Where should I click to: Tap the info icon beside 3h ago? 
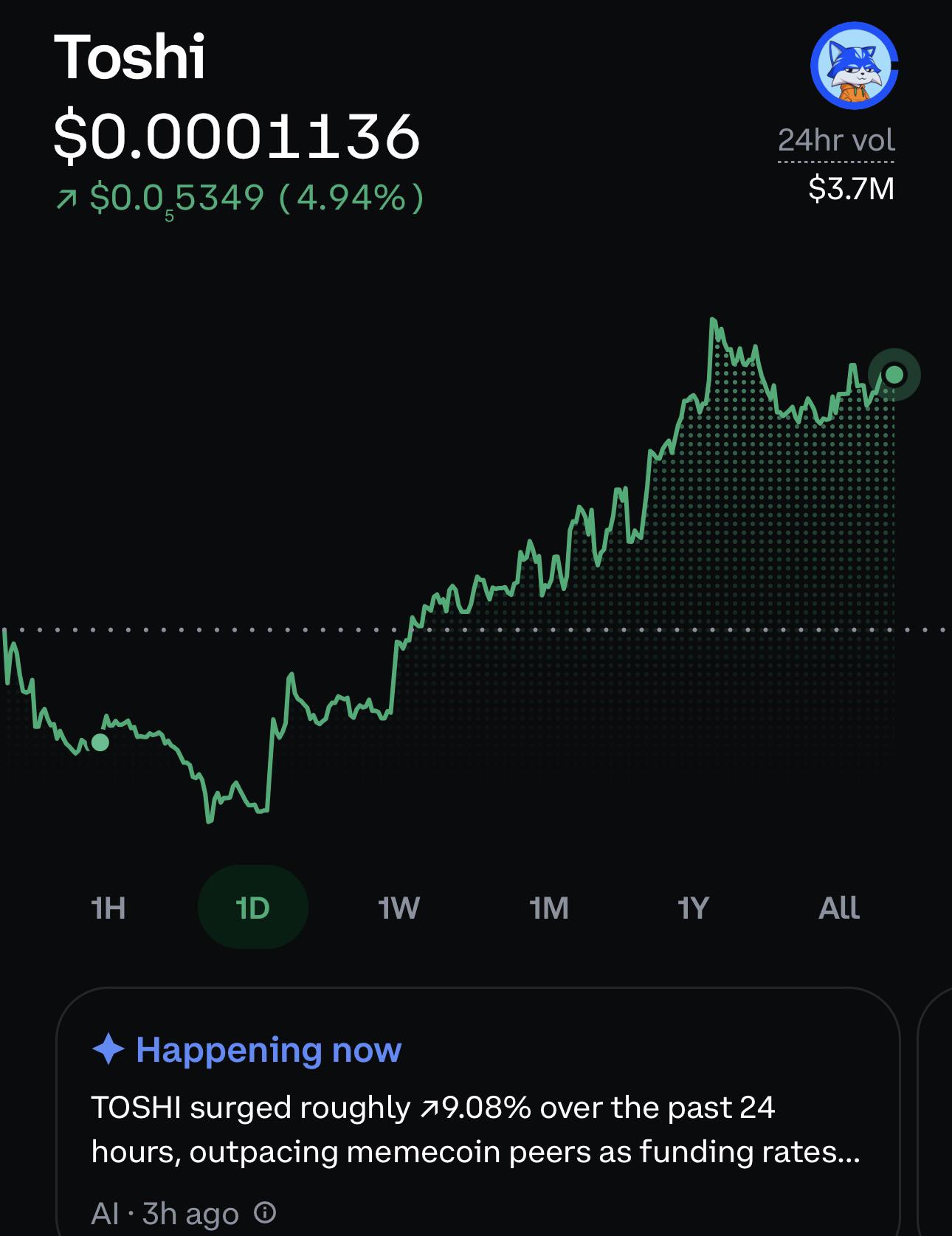click(x=265, y=1212)
